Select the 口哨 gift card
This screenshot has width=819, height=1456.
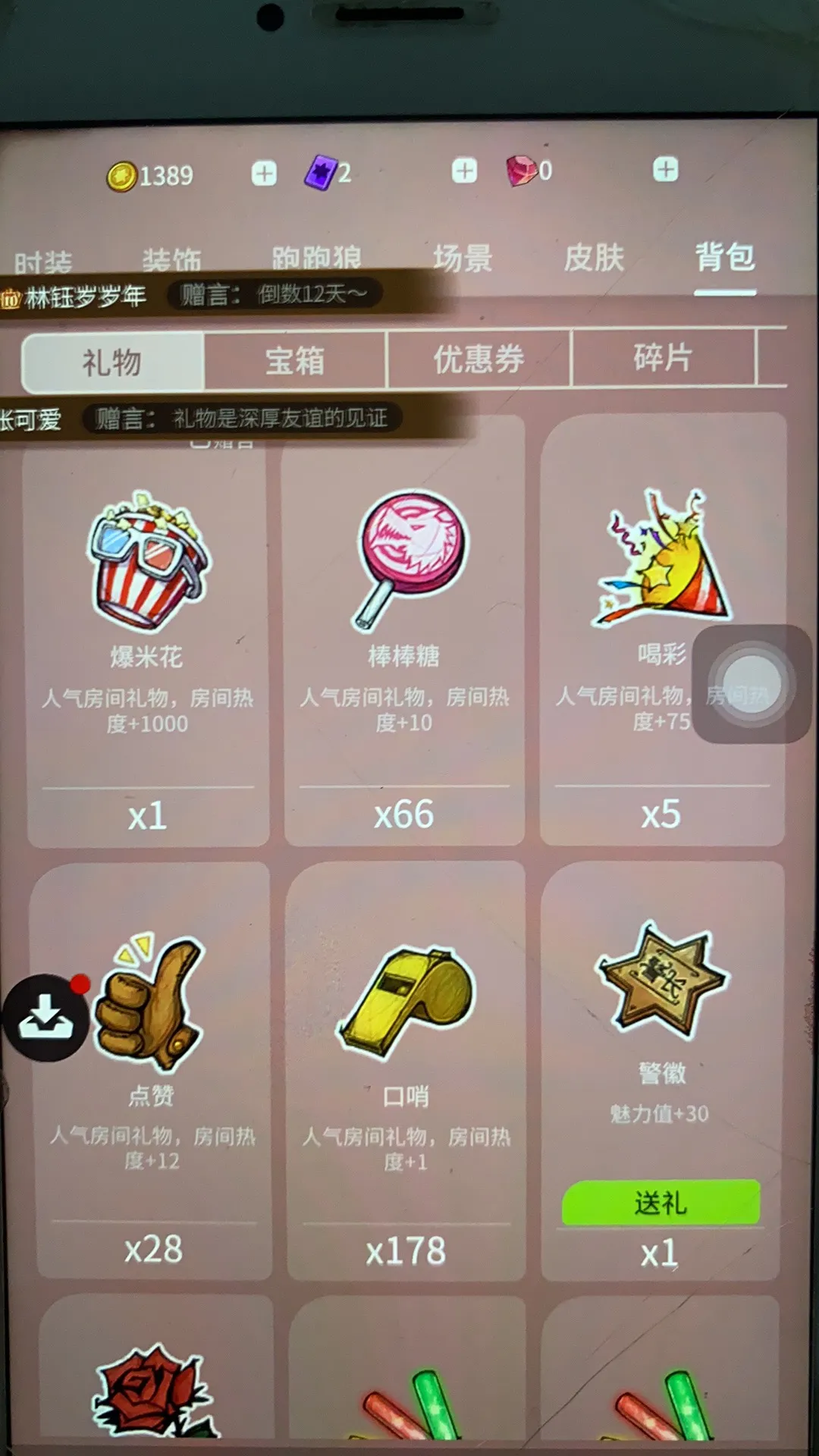coord(406,1069)
